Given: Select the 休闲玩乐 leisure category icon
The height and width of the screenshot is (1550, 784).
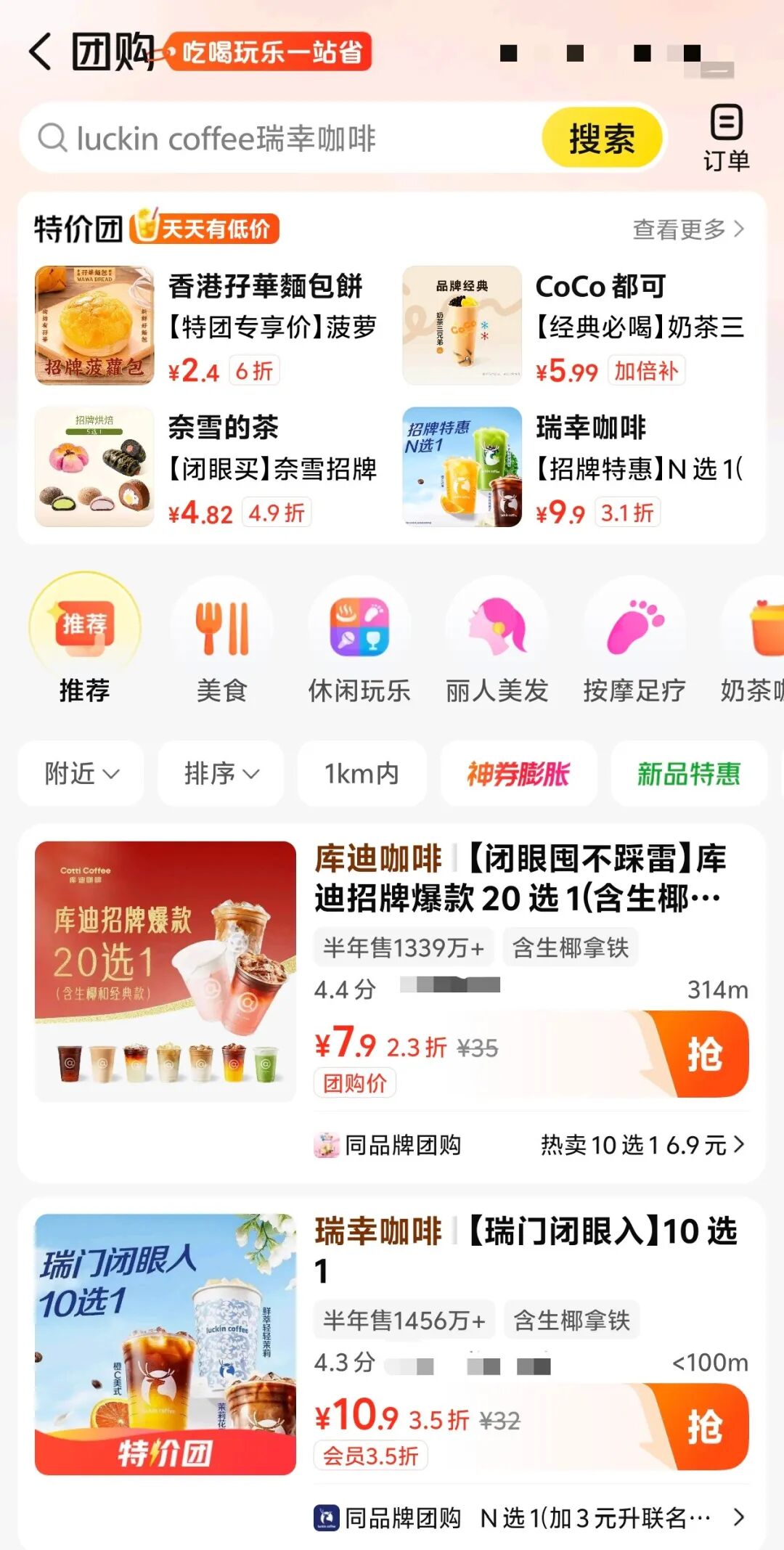Looking at the screenshot, I should coord(360,629).
